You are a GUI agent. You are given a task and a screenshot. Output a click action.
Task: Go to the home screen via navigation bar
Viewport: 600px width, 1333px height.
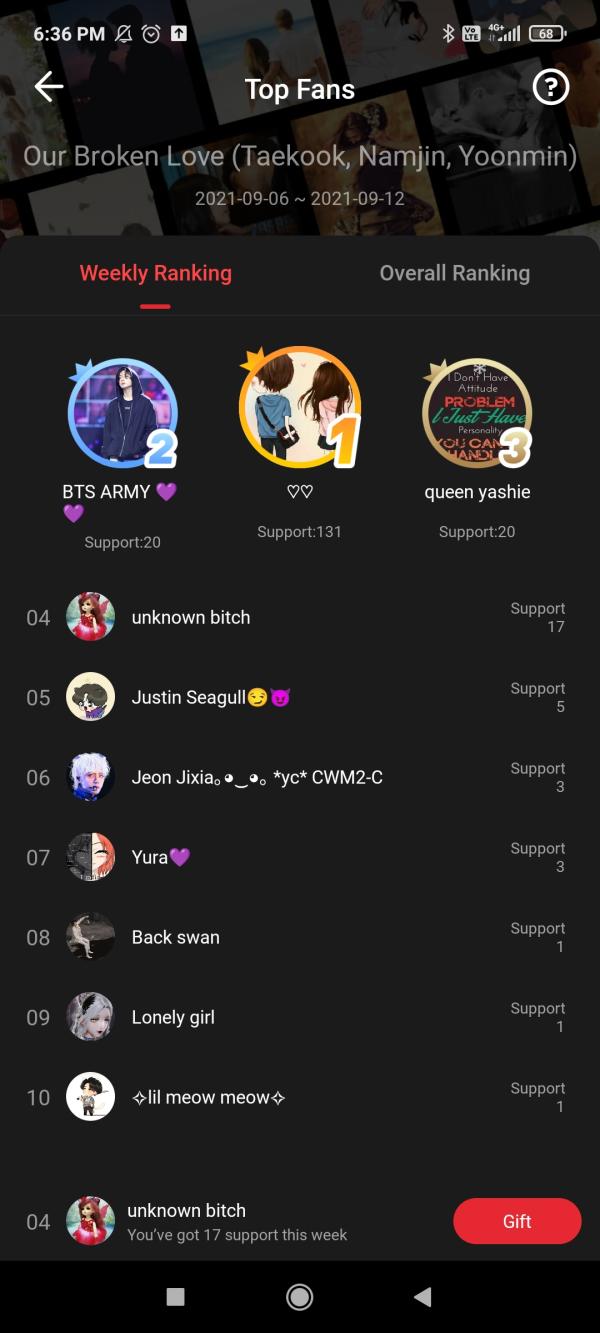[299, 1297]
